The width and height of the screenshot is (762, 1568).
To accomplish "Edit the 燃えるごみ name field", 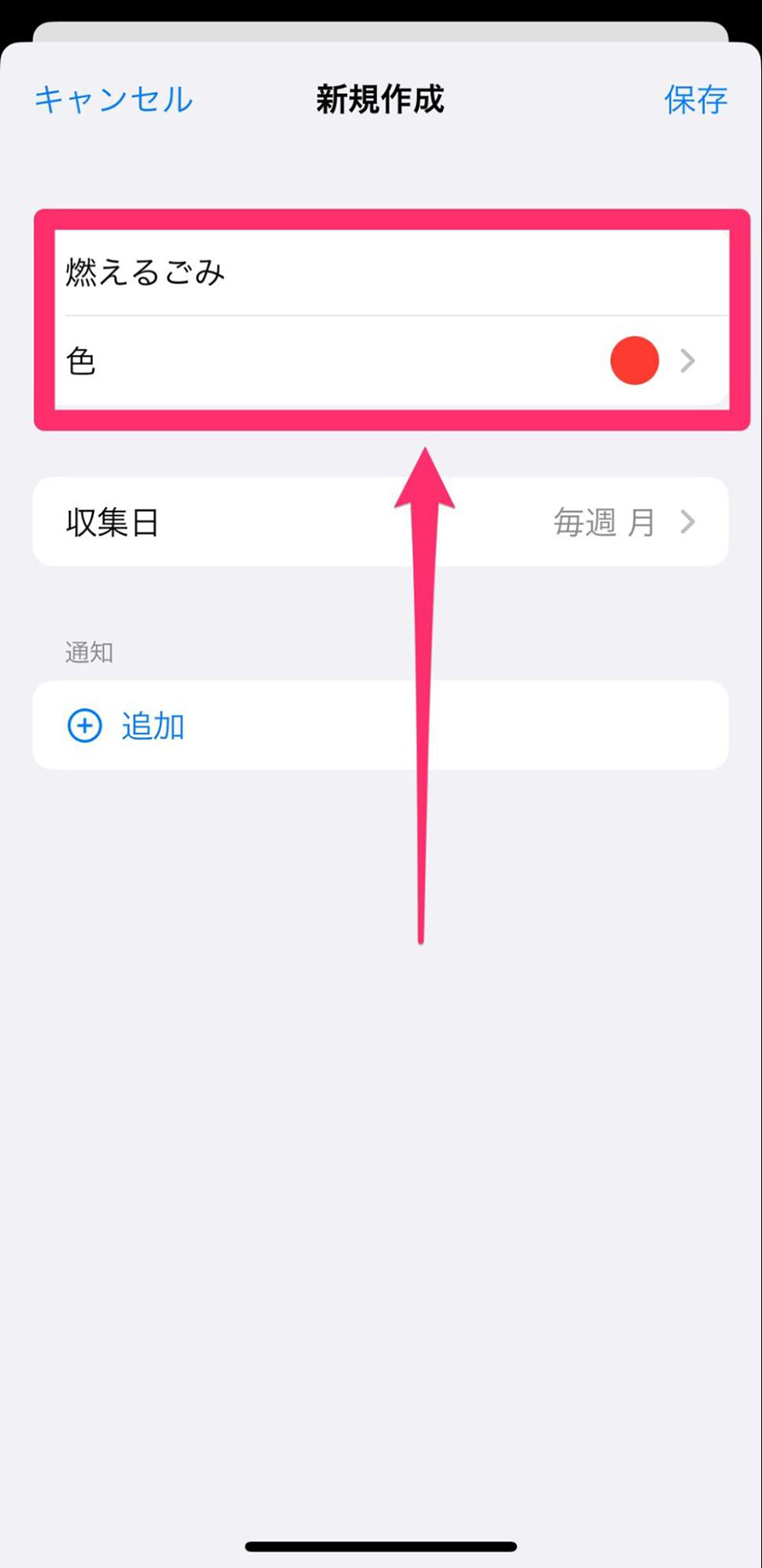I will 391,272.
